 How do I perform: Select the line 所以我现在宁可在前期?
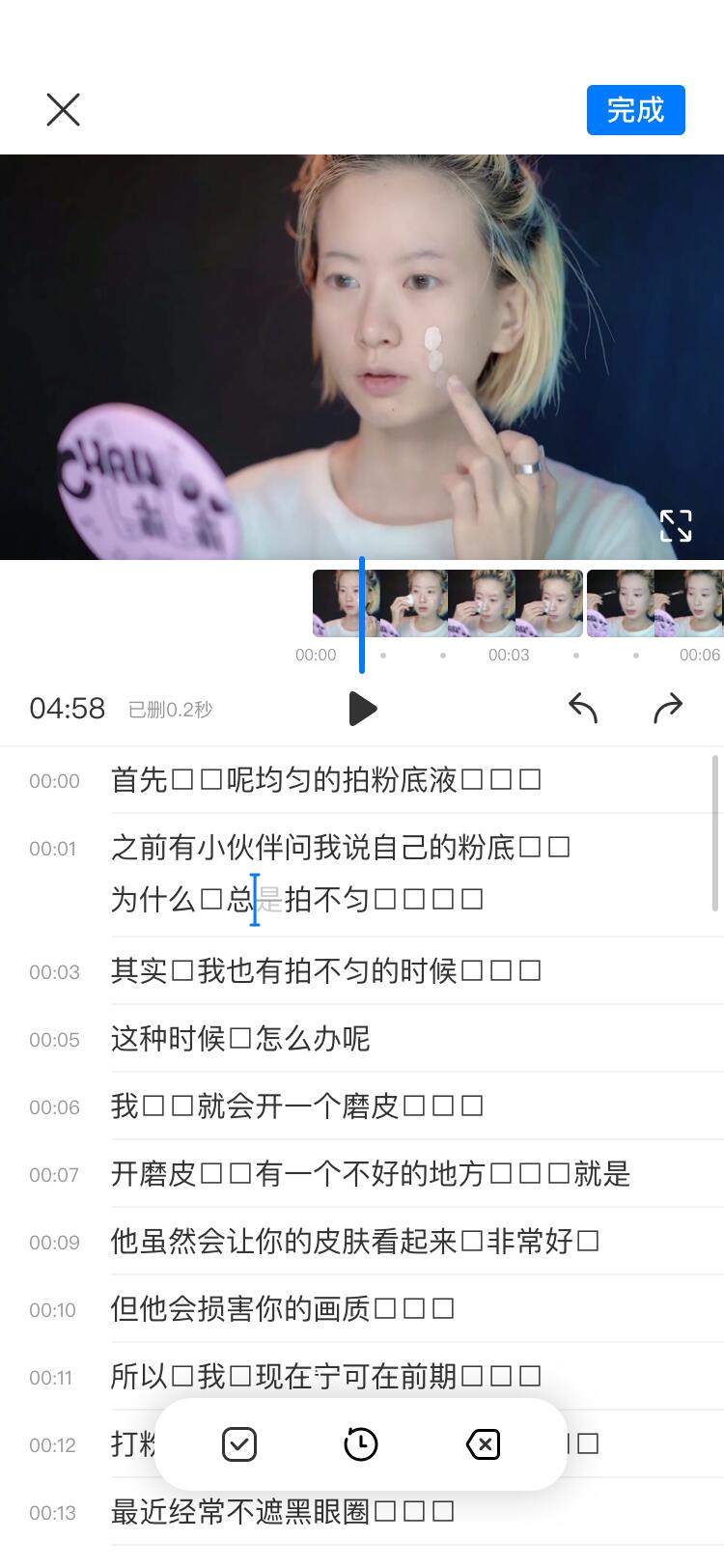[x=325, y=1377]
